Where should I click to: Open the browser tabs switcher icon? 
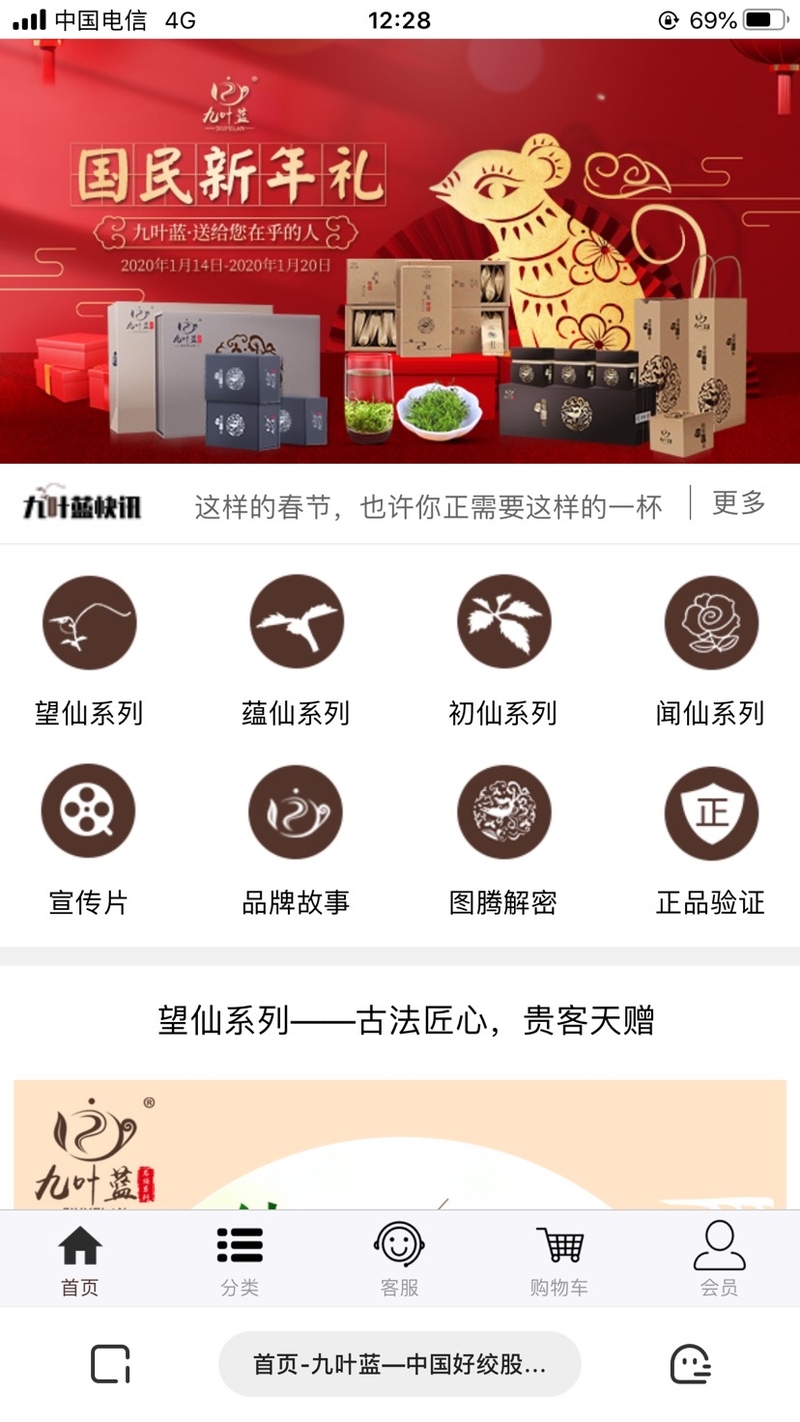click(x=110, y=1364)
